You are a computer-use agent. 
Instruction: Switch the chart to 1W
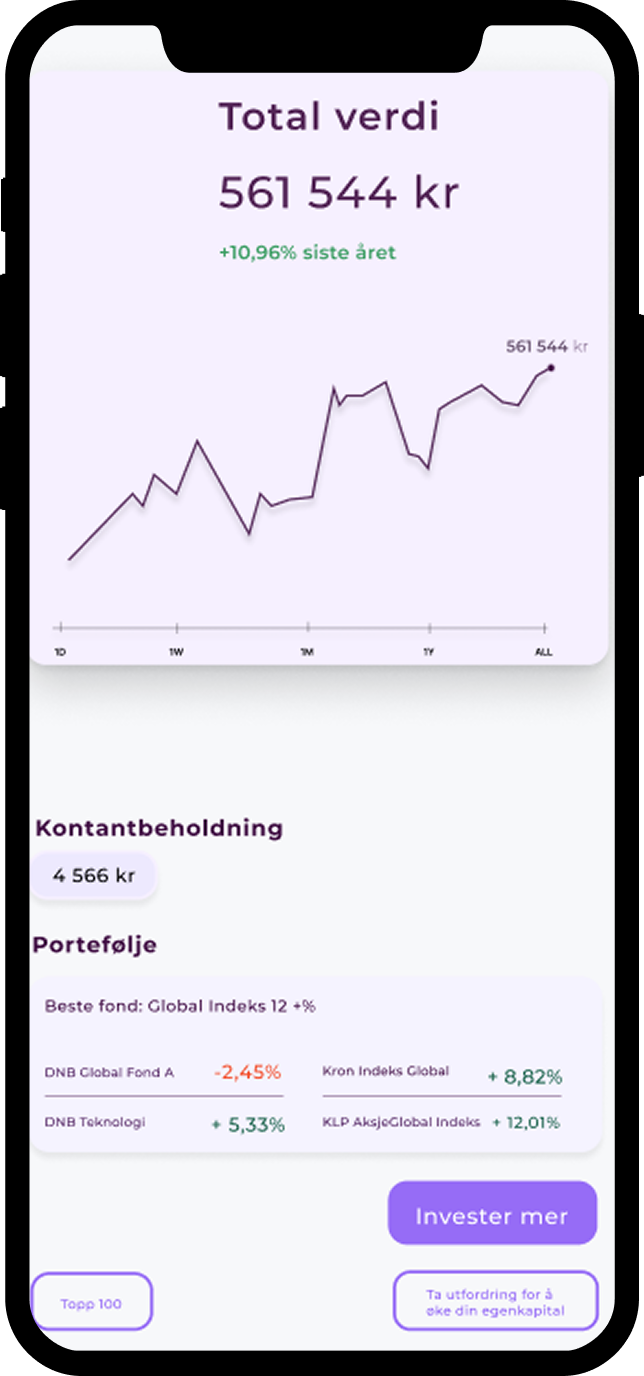177,651
